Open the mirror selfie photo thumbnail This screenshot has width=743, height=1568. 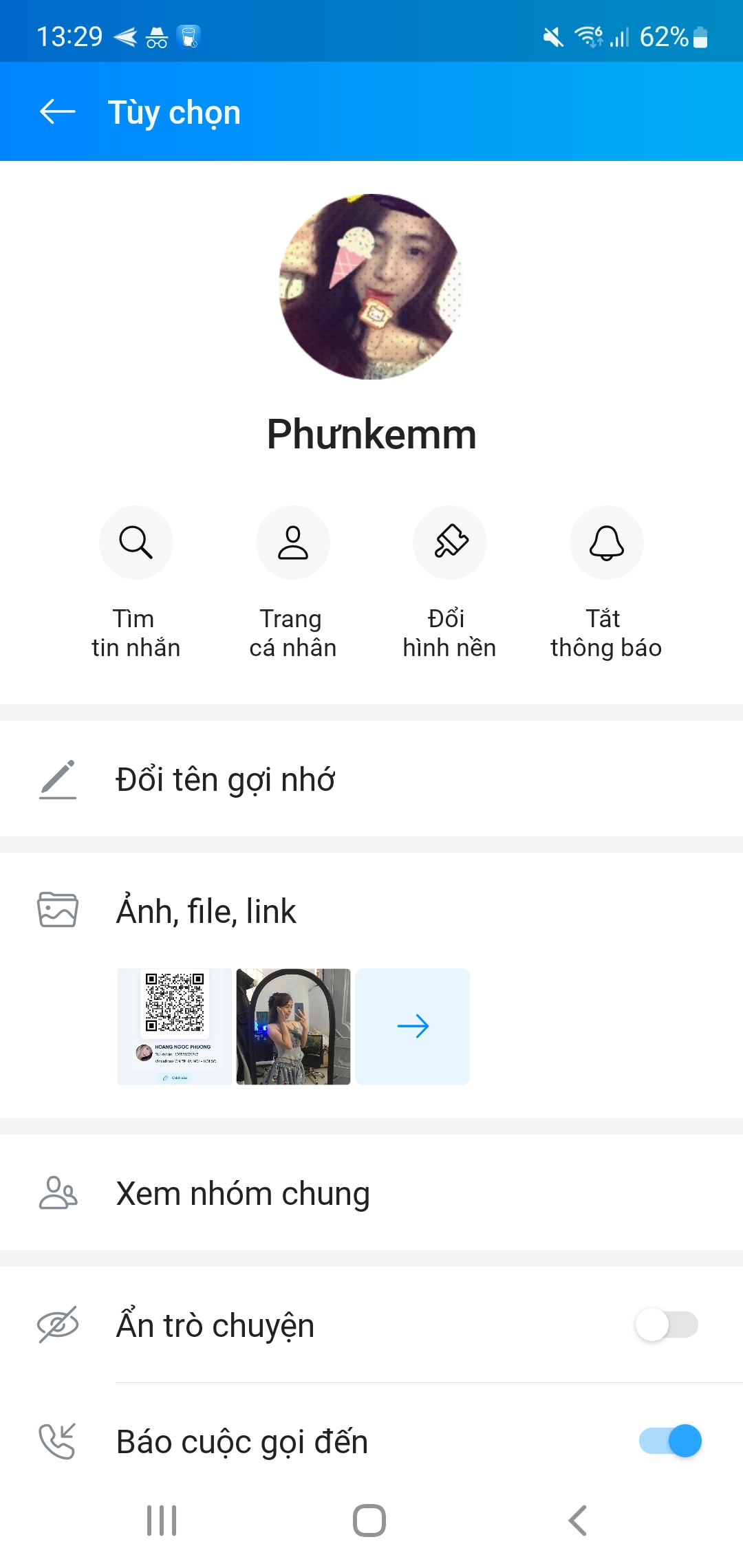click(292, 1025)
